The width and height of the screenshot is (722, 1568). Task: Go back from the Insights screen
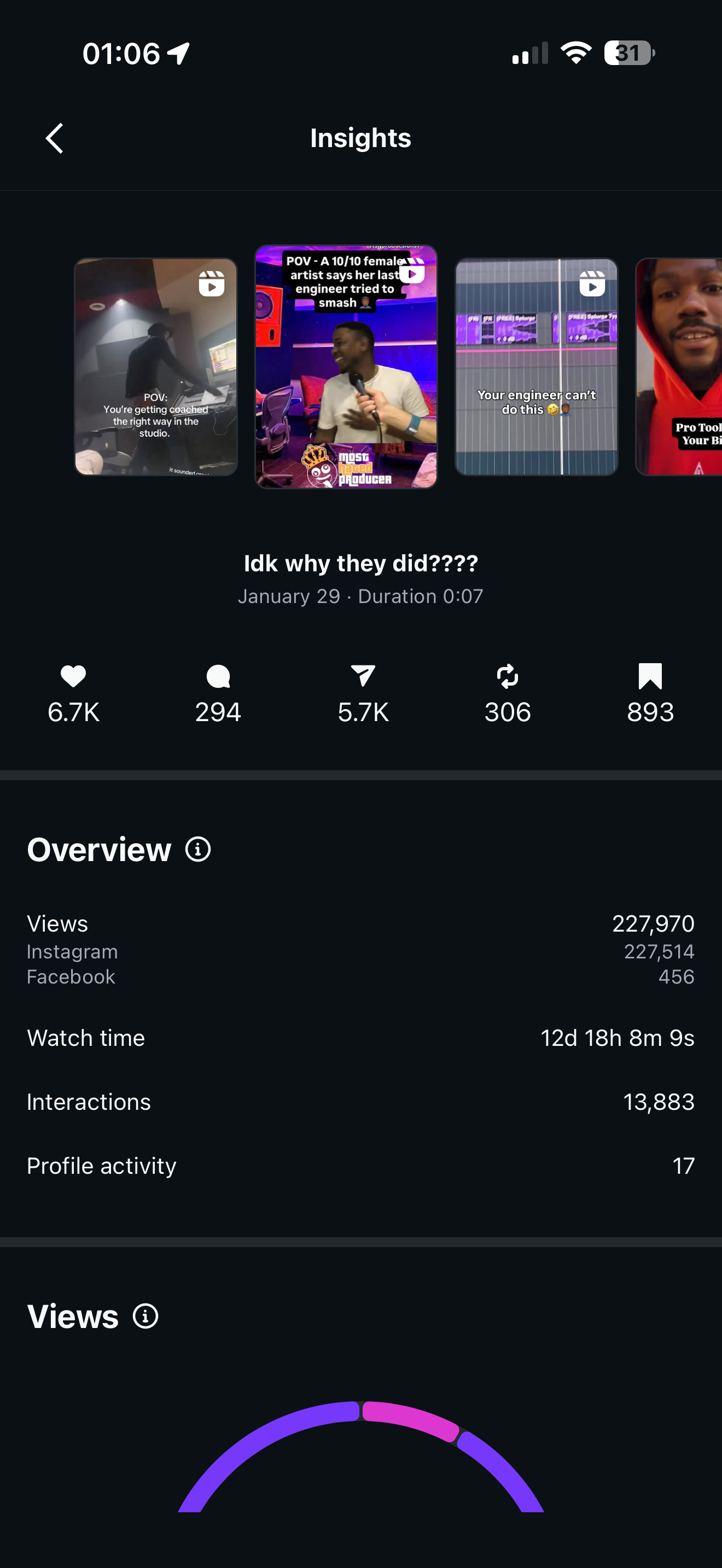[55, 138]
